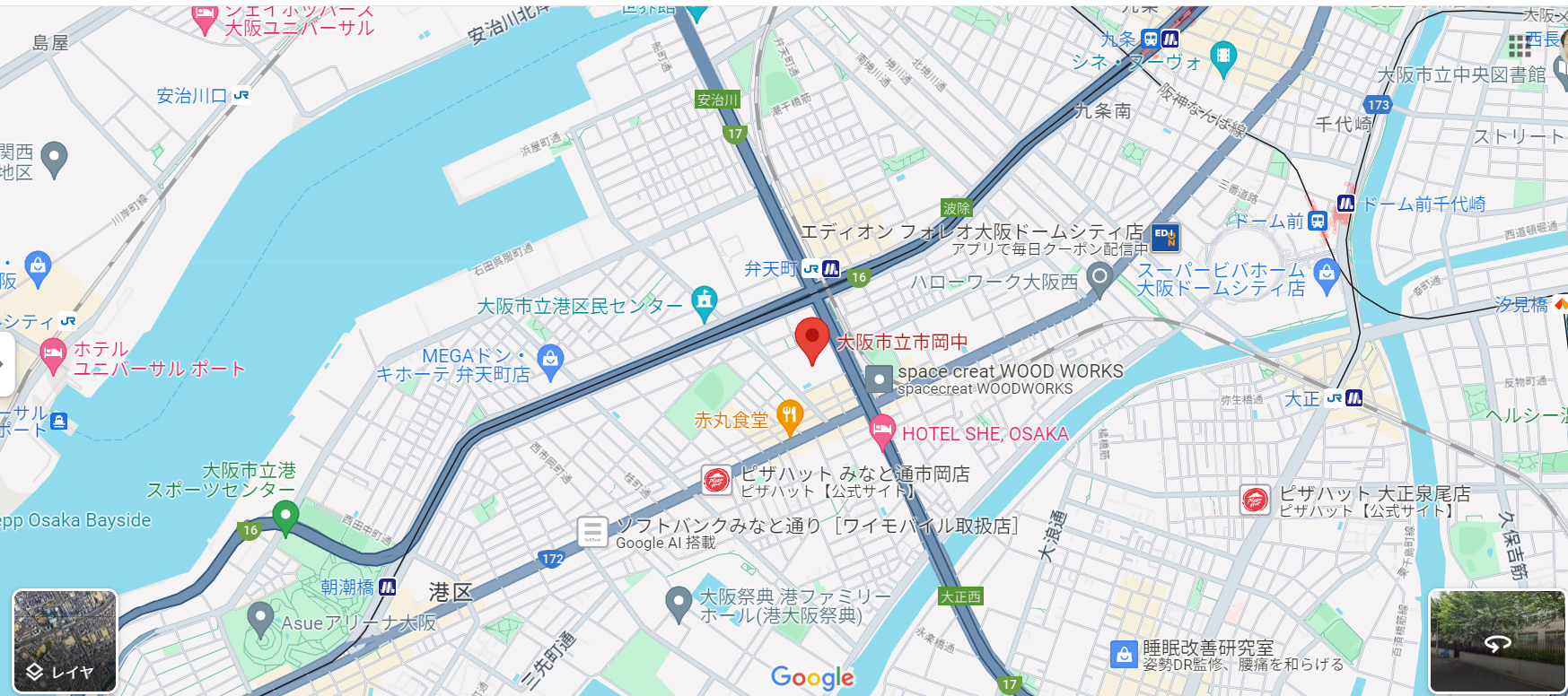
Task: Tap the 睡眠改善研究室 shop marker
Action: (1124, 654)
